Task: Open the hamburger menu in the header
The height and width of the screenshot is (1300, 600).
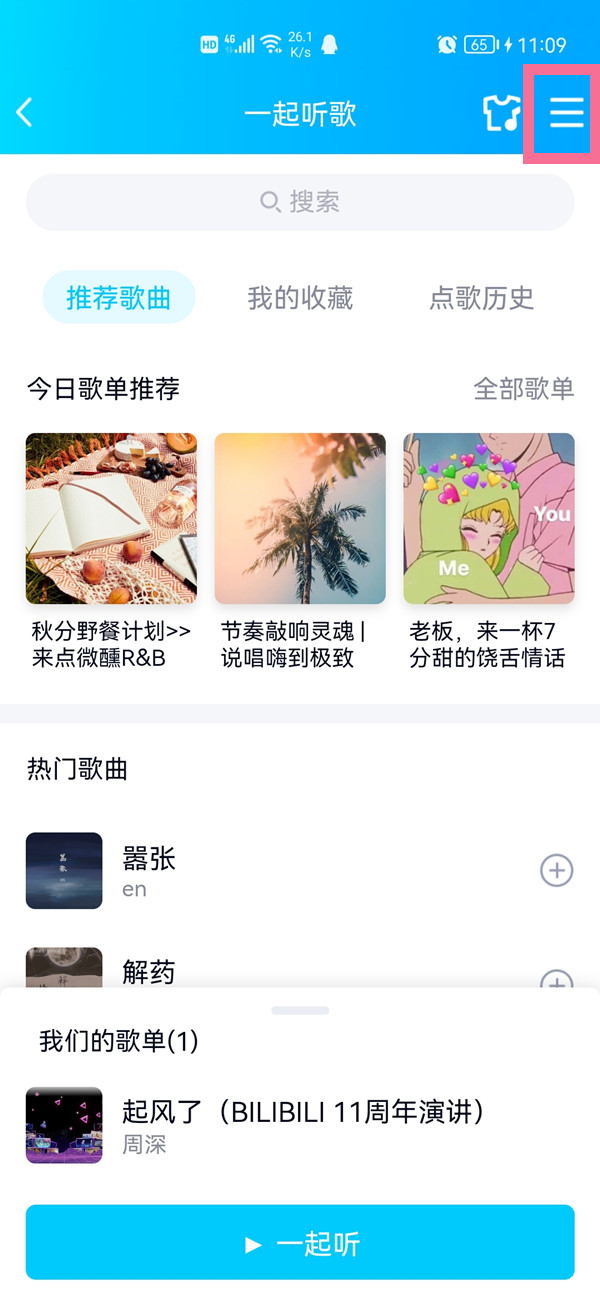Action: tap(566, 113)
